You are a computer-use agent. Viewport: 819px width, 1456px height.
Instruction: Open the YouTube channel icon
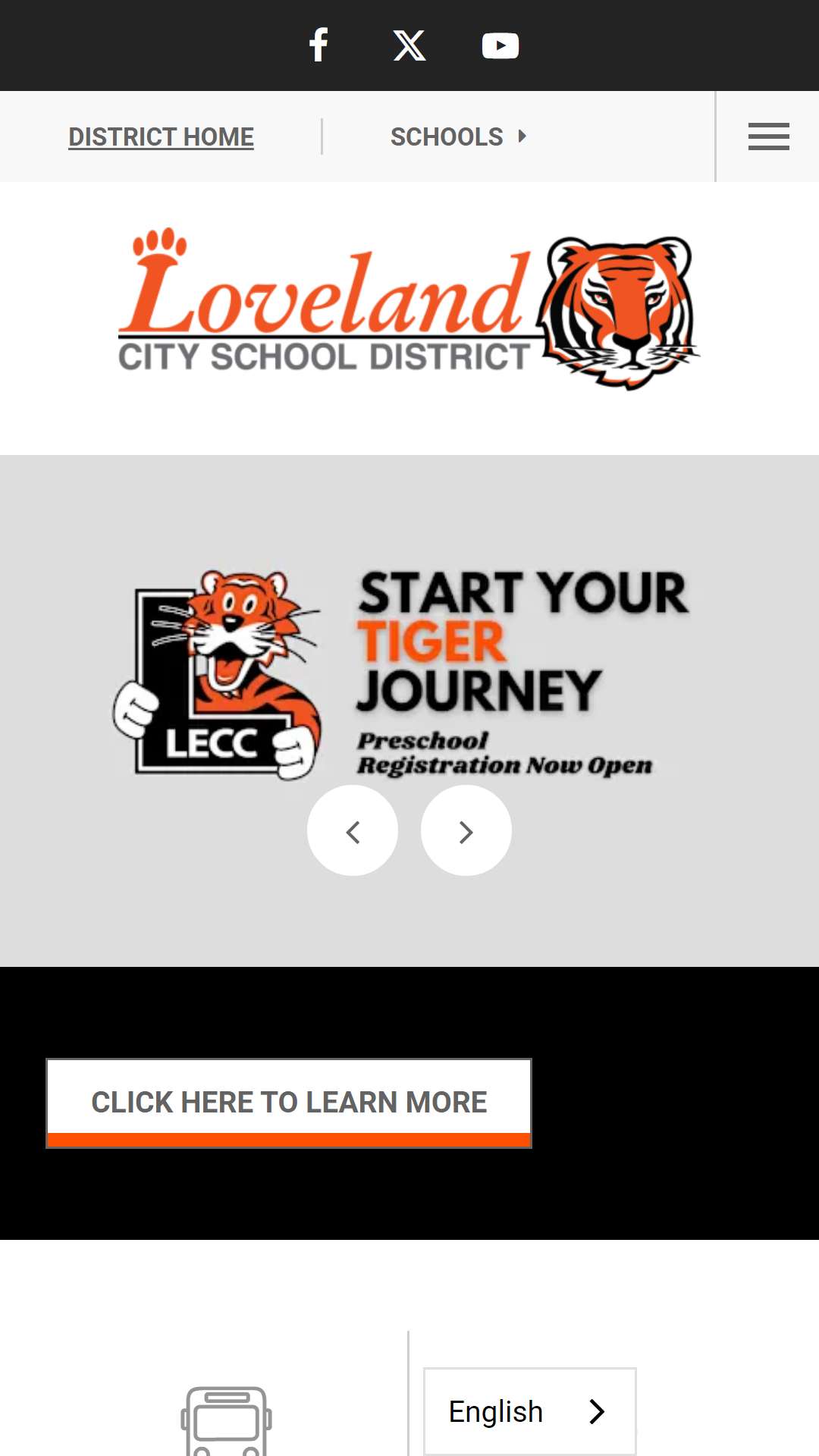pyautogui.click(x=500, y=45)
